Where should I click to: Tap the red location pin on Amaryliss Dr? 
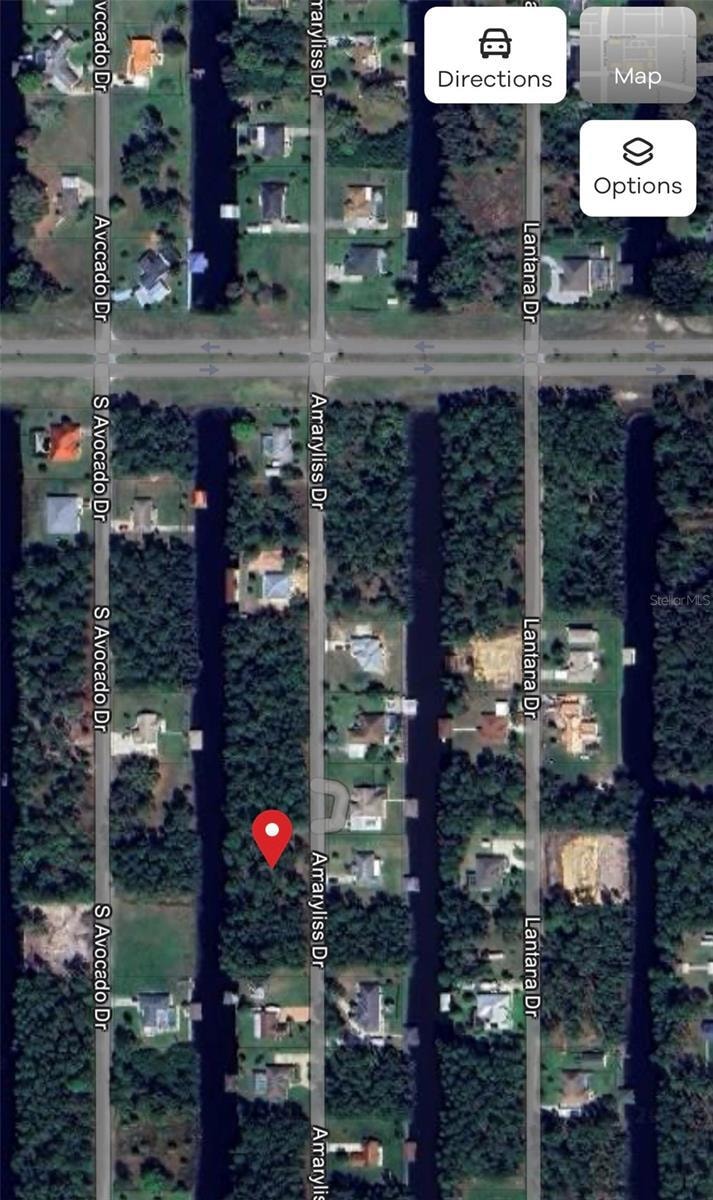coord(272,835)
